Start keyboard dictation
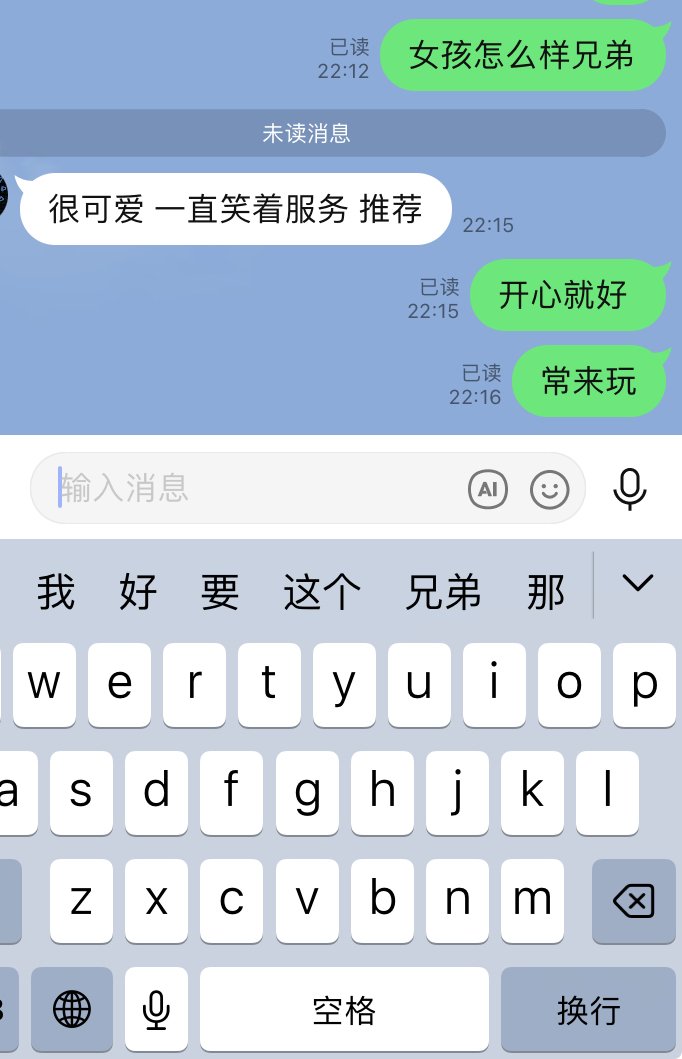Image resolution: width=682 pixels, height=1059 pixels. (156, 1010)
